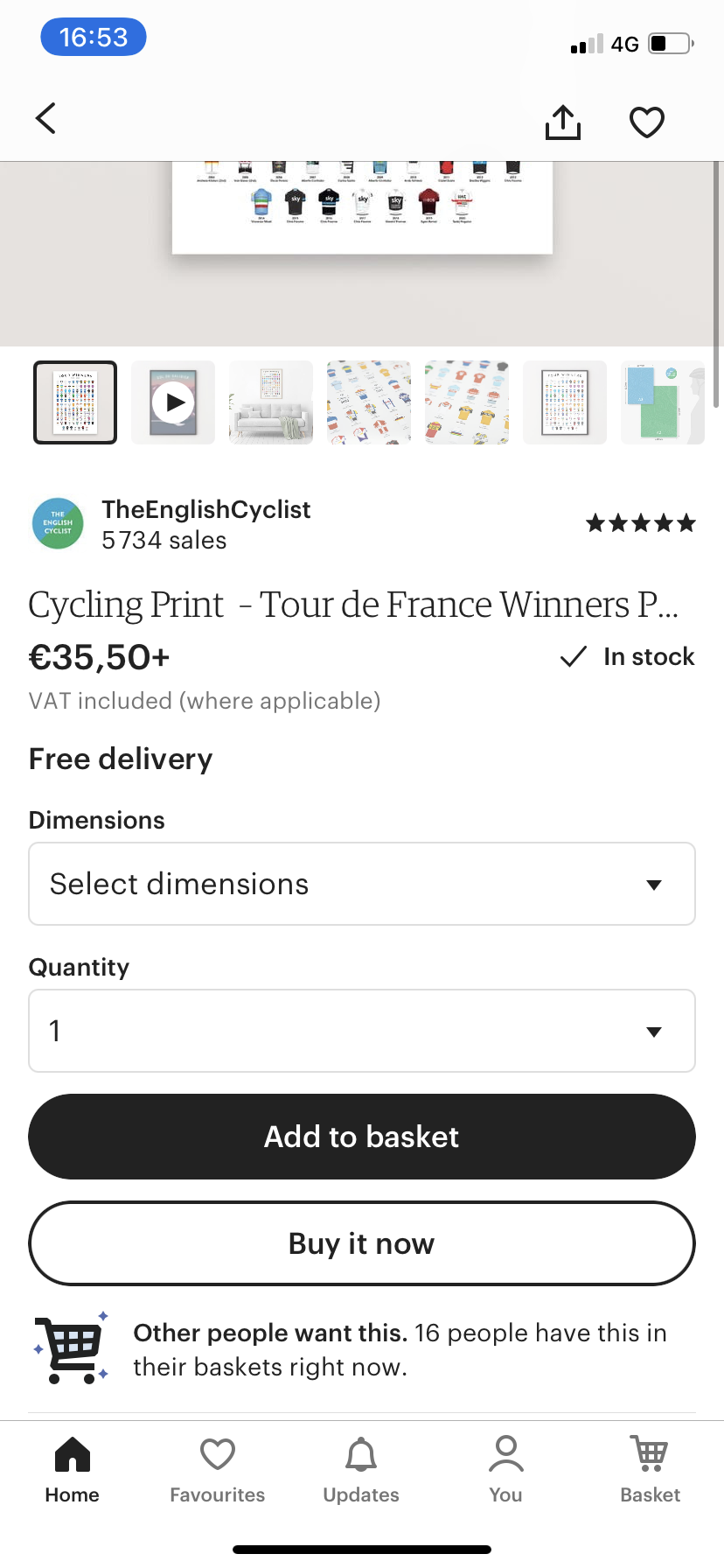Favourite this listing with the heart icon
The width and height of the screenshot is (724, 1568).
click(x=646, y=122)
